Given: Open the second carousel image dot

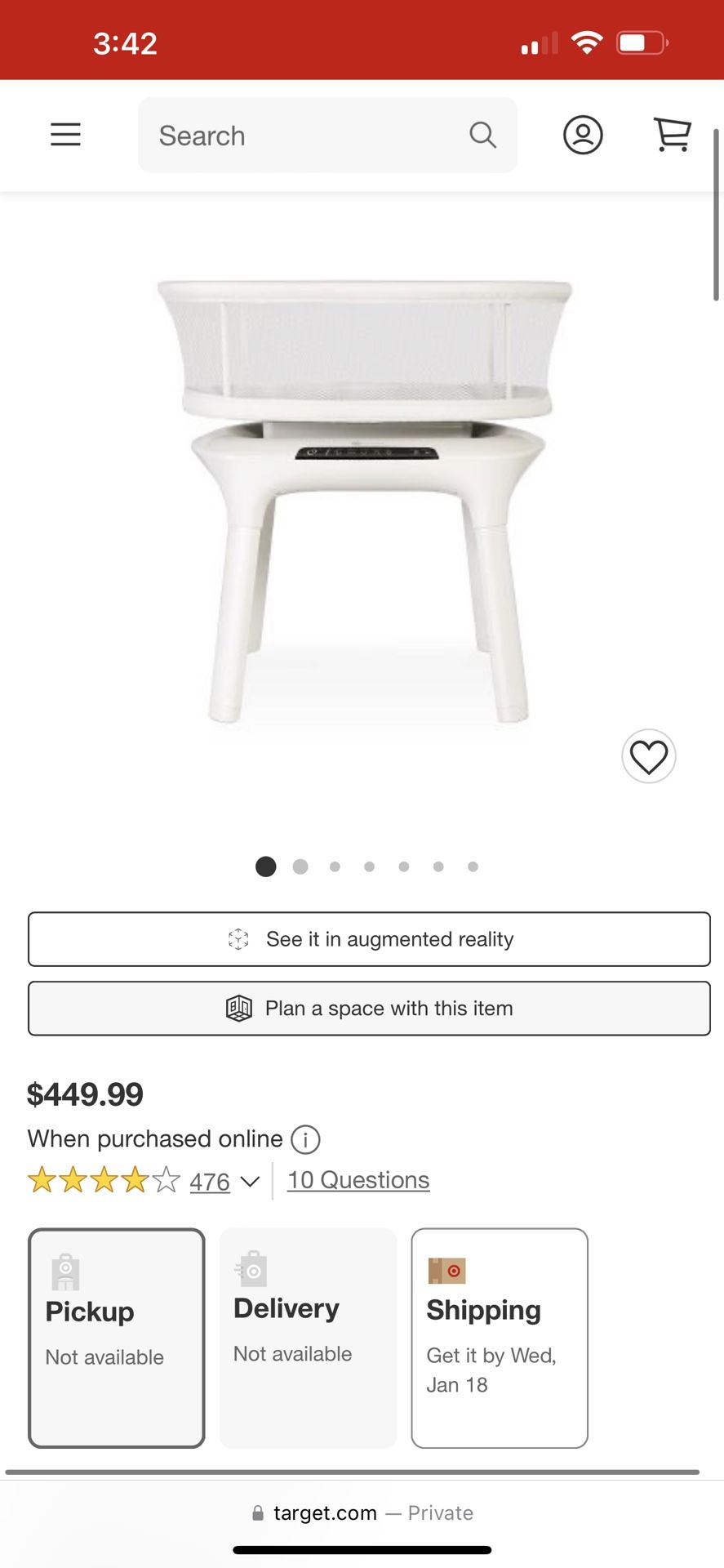Looking at the screenshot, I should (x=300, y=866).
